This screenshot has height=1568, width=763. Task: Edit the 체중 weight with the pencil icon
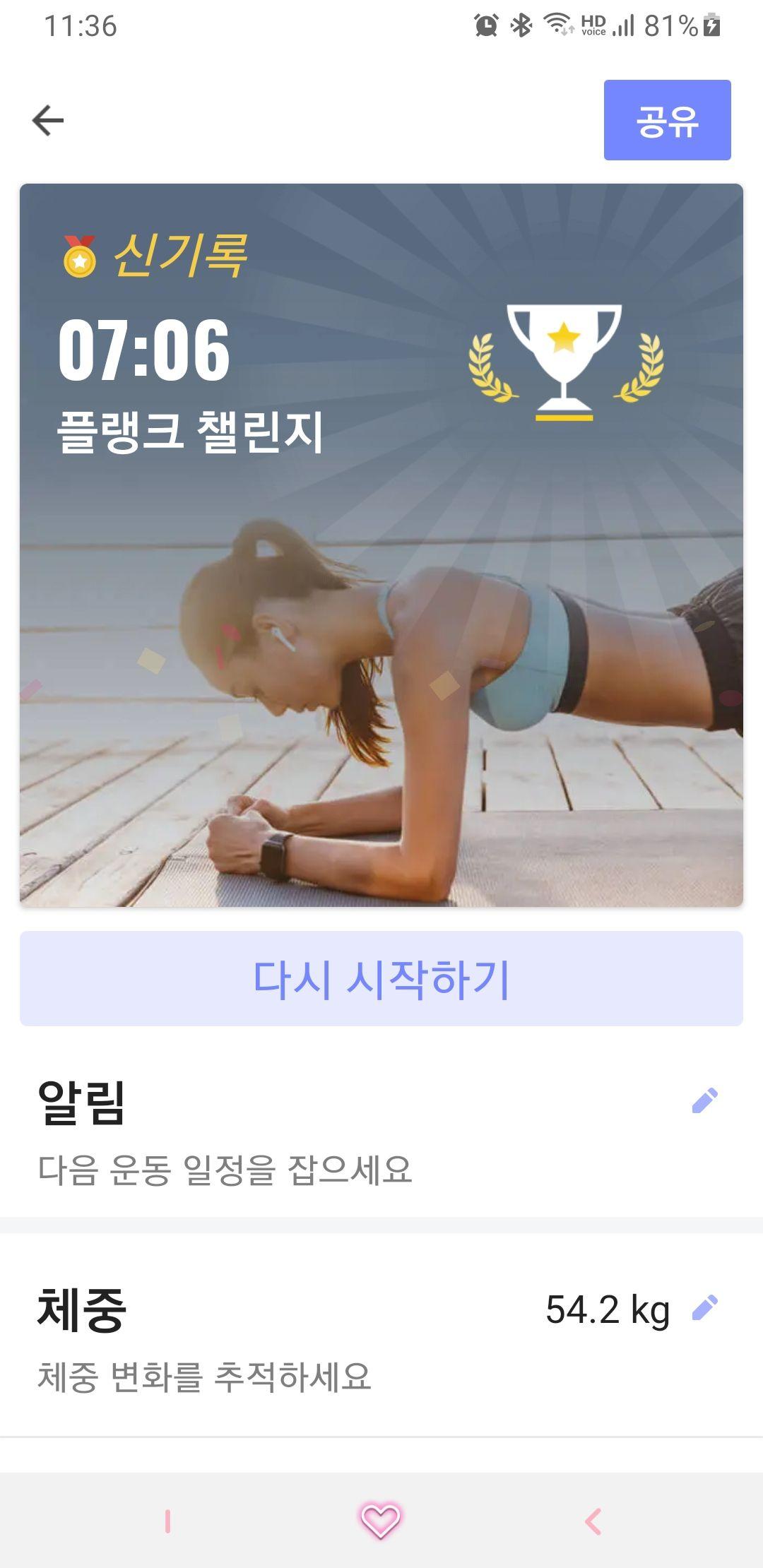point(704,1307)
